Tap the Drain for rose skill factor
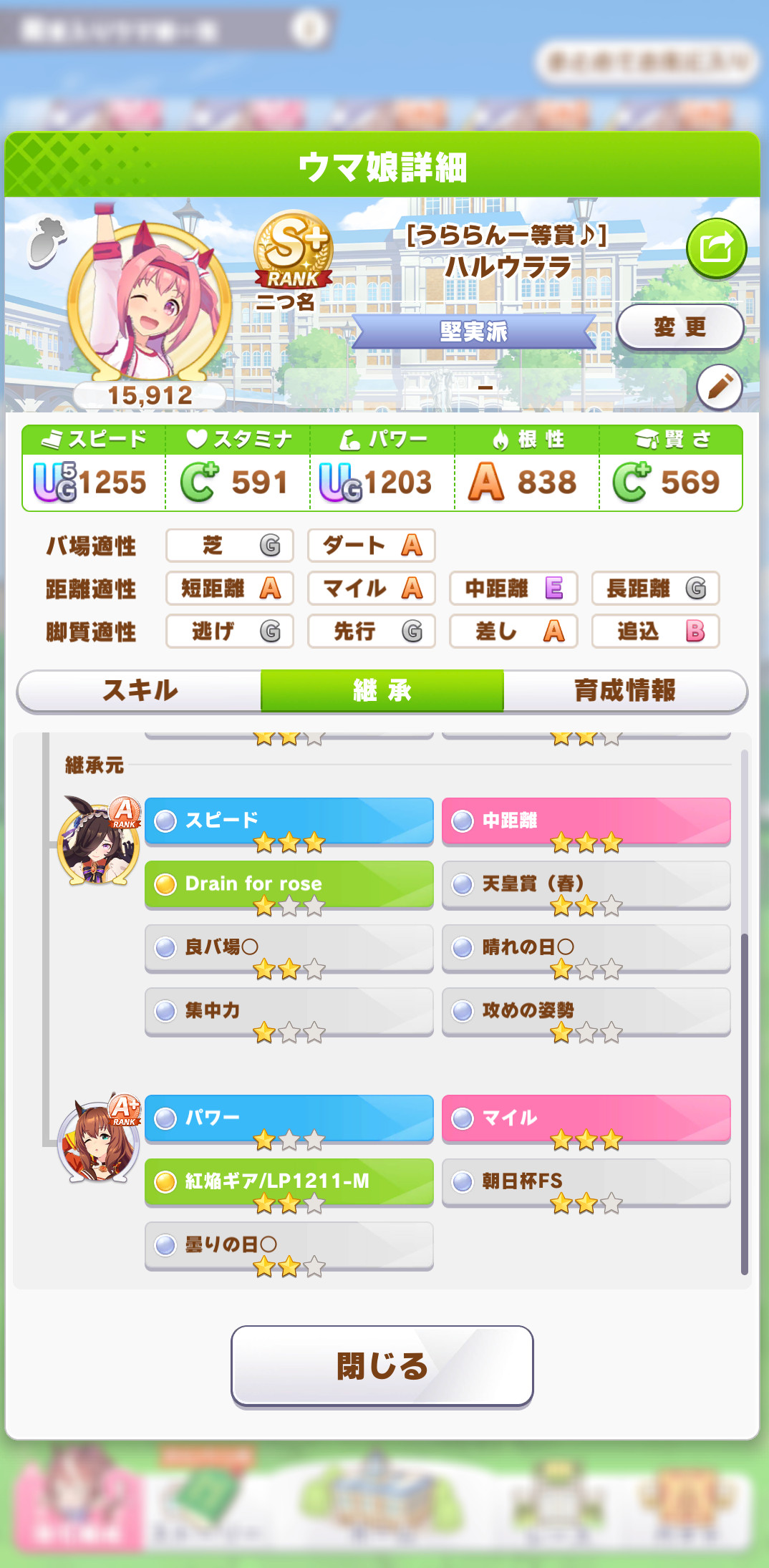The width and height of the screenshot is (769, 1568). pos(289,884)
